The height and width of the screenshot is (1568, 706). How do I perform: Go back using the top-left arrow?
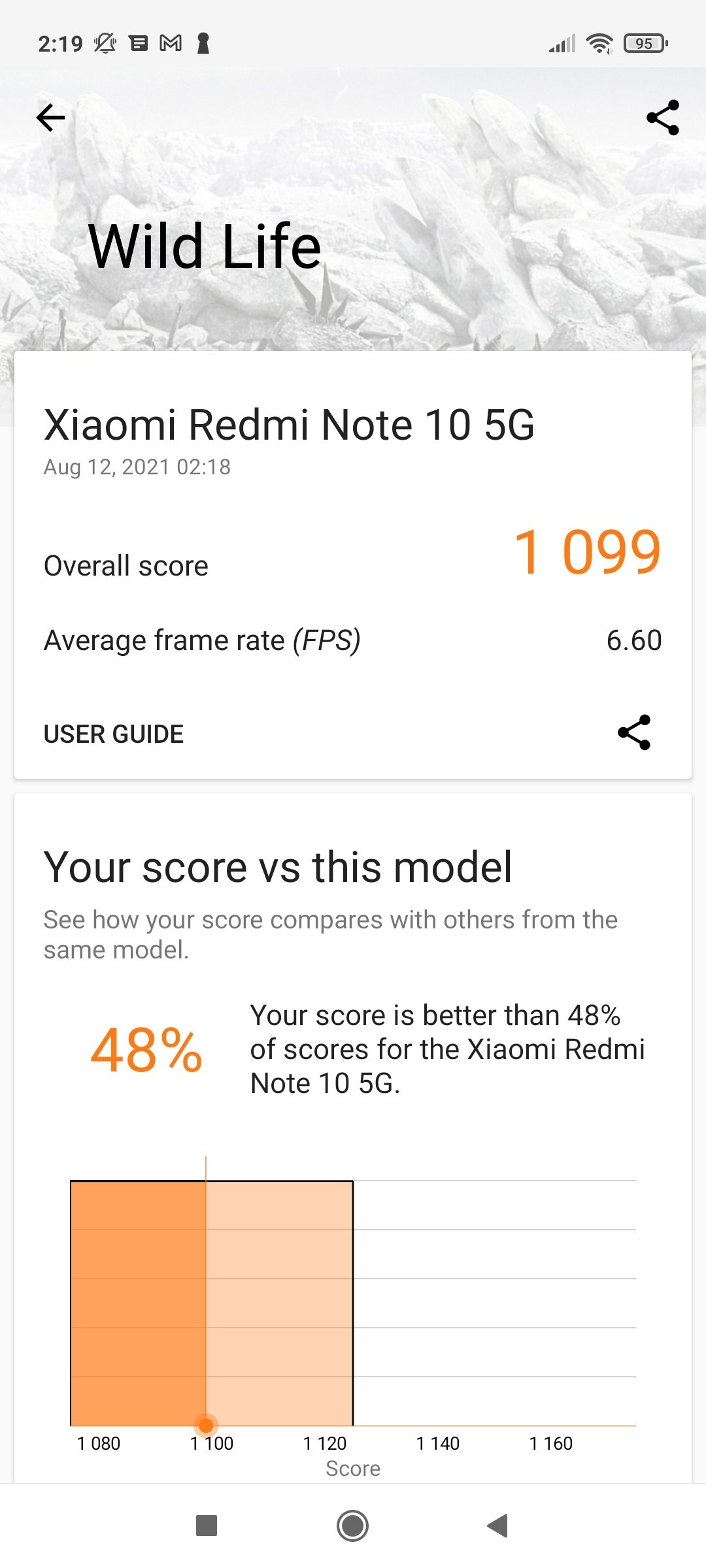50,118
